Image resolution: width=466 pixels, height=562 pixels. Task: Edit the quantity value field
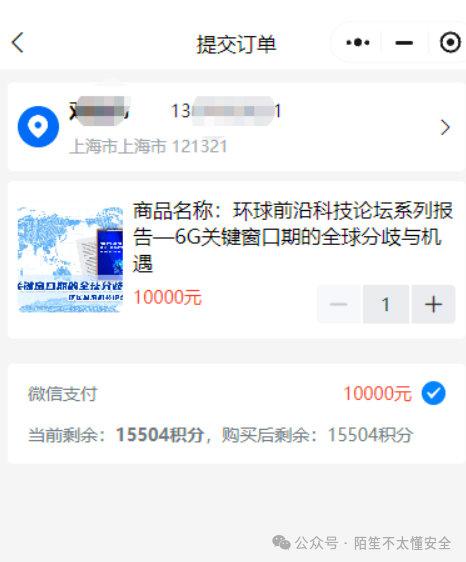(x=386, y=304)
